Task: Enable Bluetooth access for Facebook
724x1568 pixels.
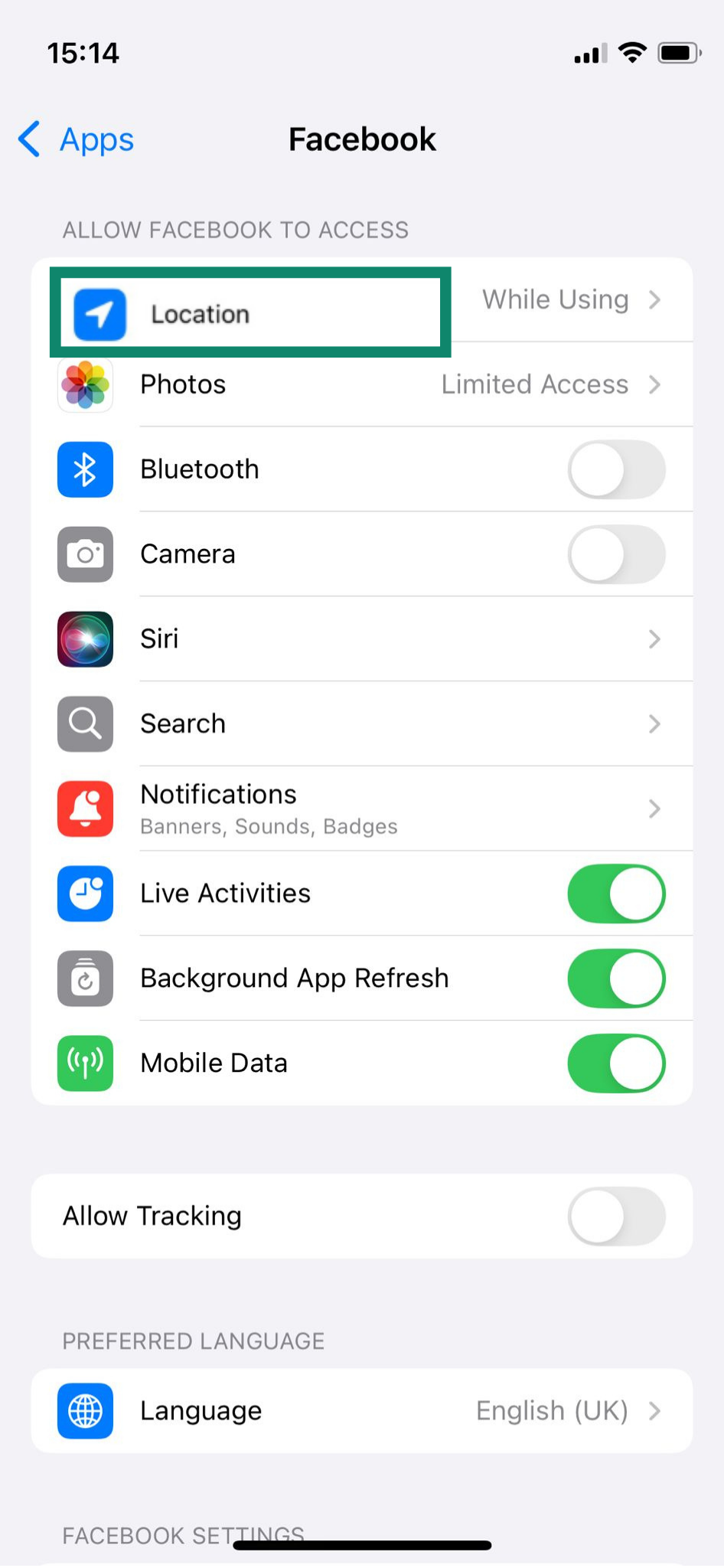Action: pos(616,470)
